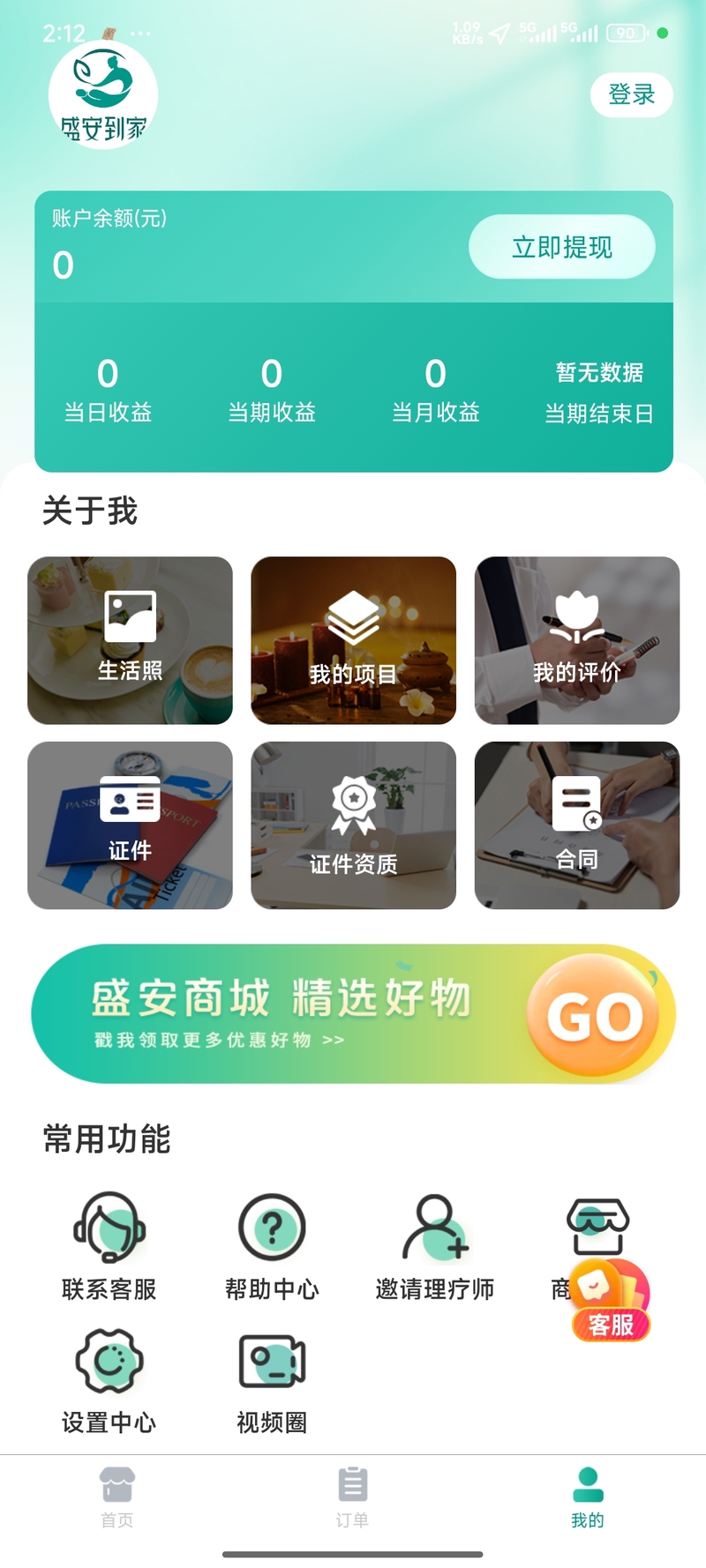Switch to the 首页 home tab
706x1568 pixels.
(x=117, y=1496)
